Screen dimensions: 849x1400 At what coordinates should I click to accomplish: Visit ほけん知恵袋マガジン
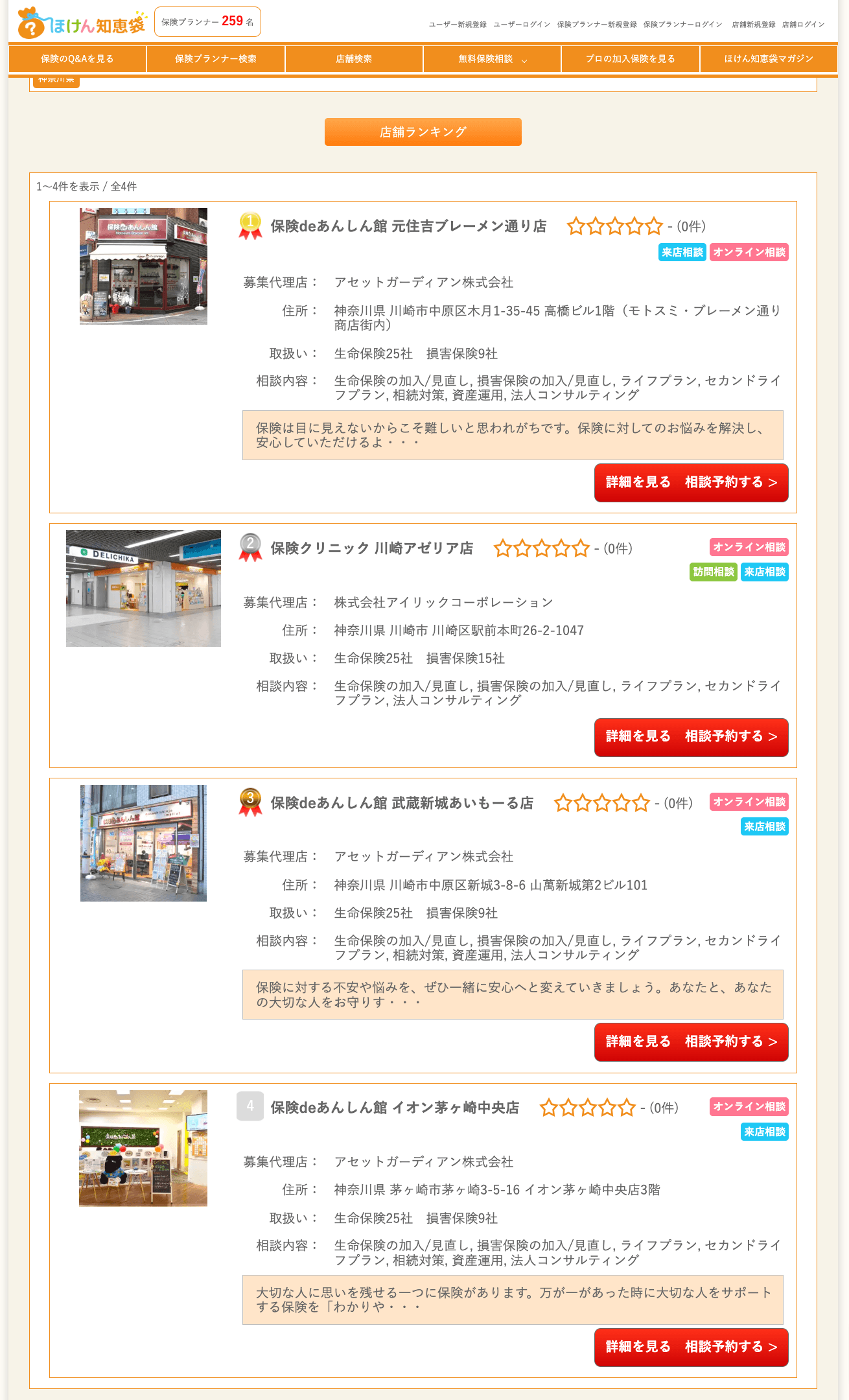768,59
